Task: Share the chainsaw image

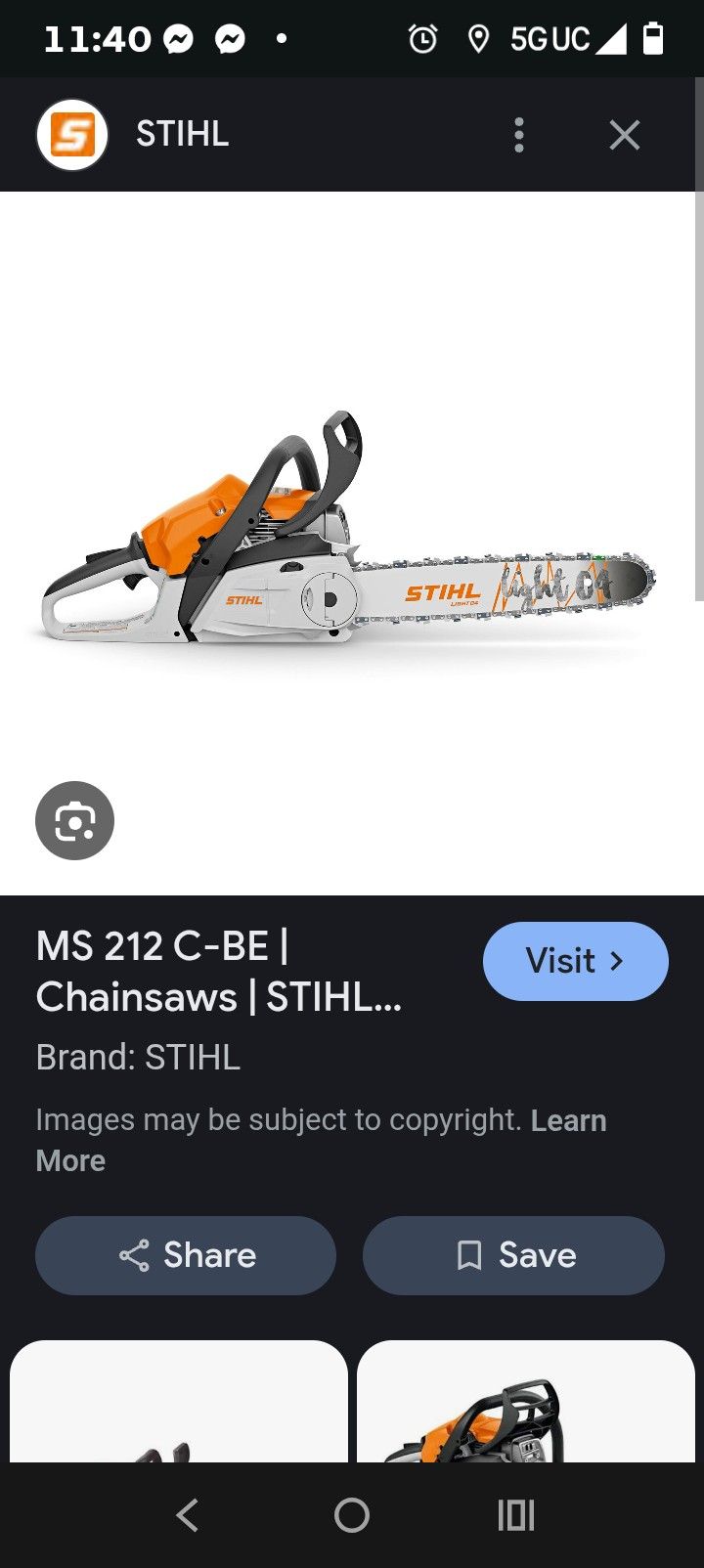Action: pyautogui.click(x=185, y=1255)
